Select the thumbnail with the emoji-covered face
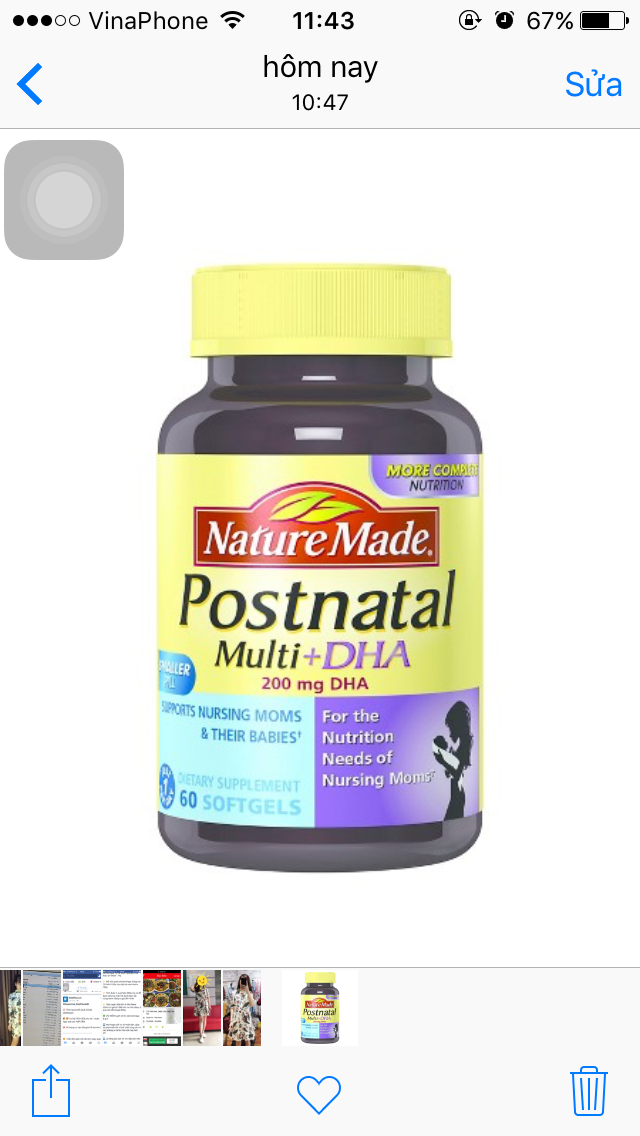Viewport: 640px width, 1136px height. [202, 1007]
